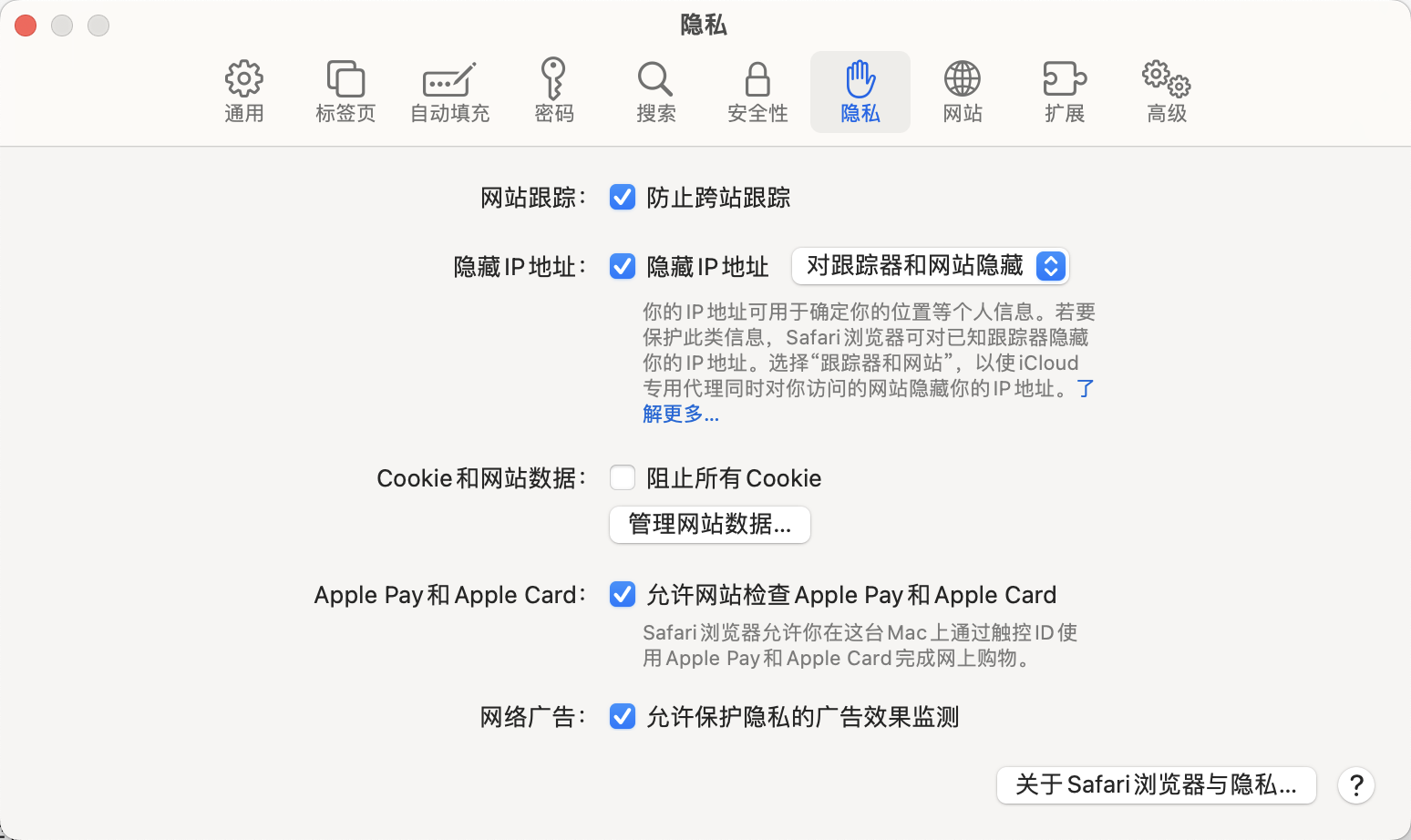This screenshot has width=1411, height=840.
Task: Select the 隐私 tab
Action: click(x=860, y=92)
